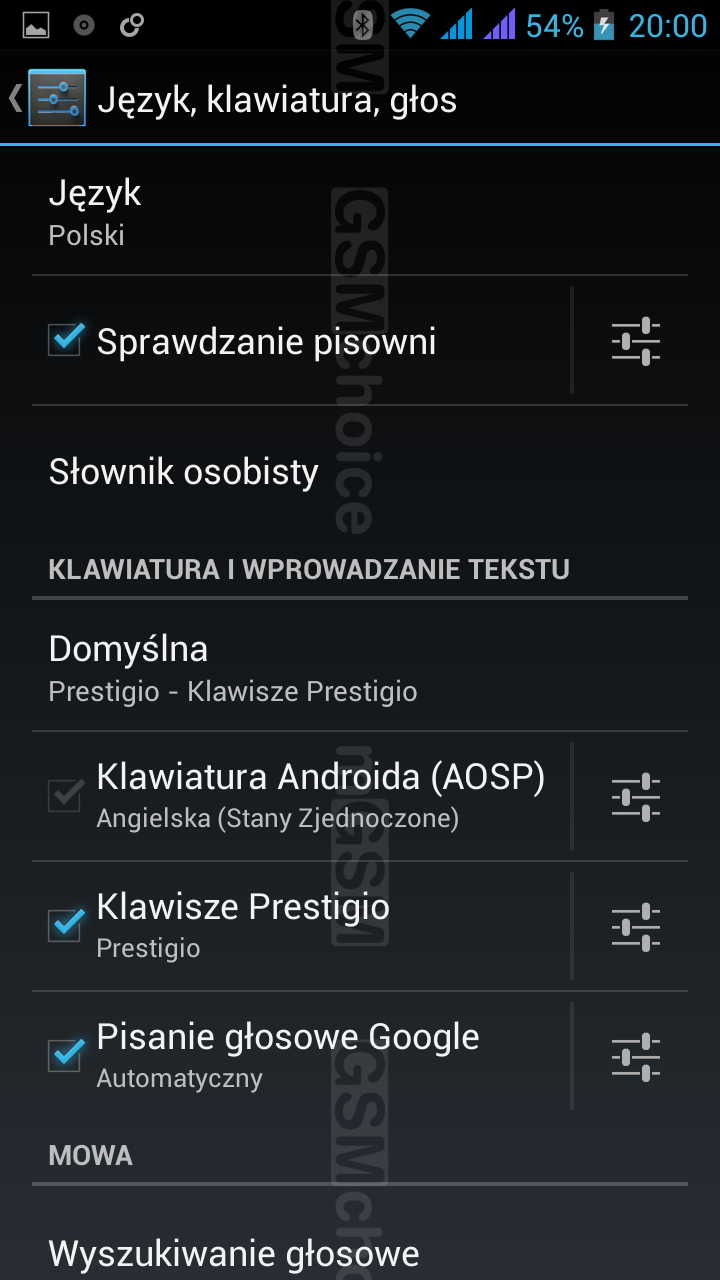The image size is (720, 1280).
Task: Open Wyszukiwanie głosowe
Action: 300,1252
